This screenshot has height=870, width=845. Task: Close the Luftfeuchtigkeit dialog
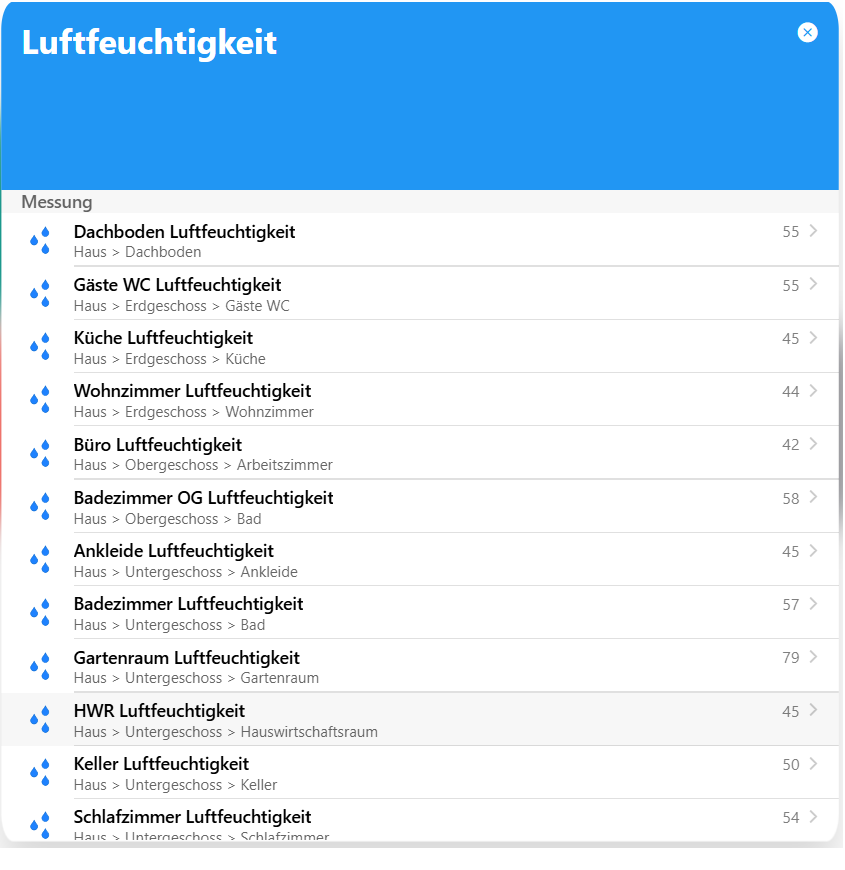807,33
